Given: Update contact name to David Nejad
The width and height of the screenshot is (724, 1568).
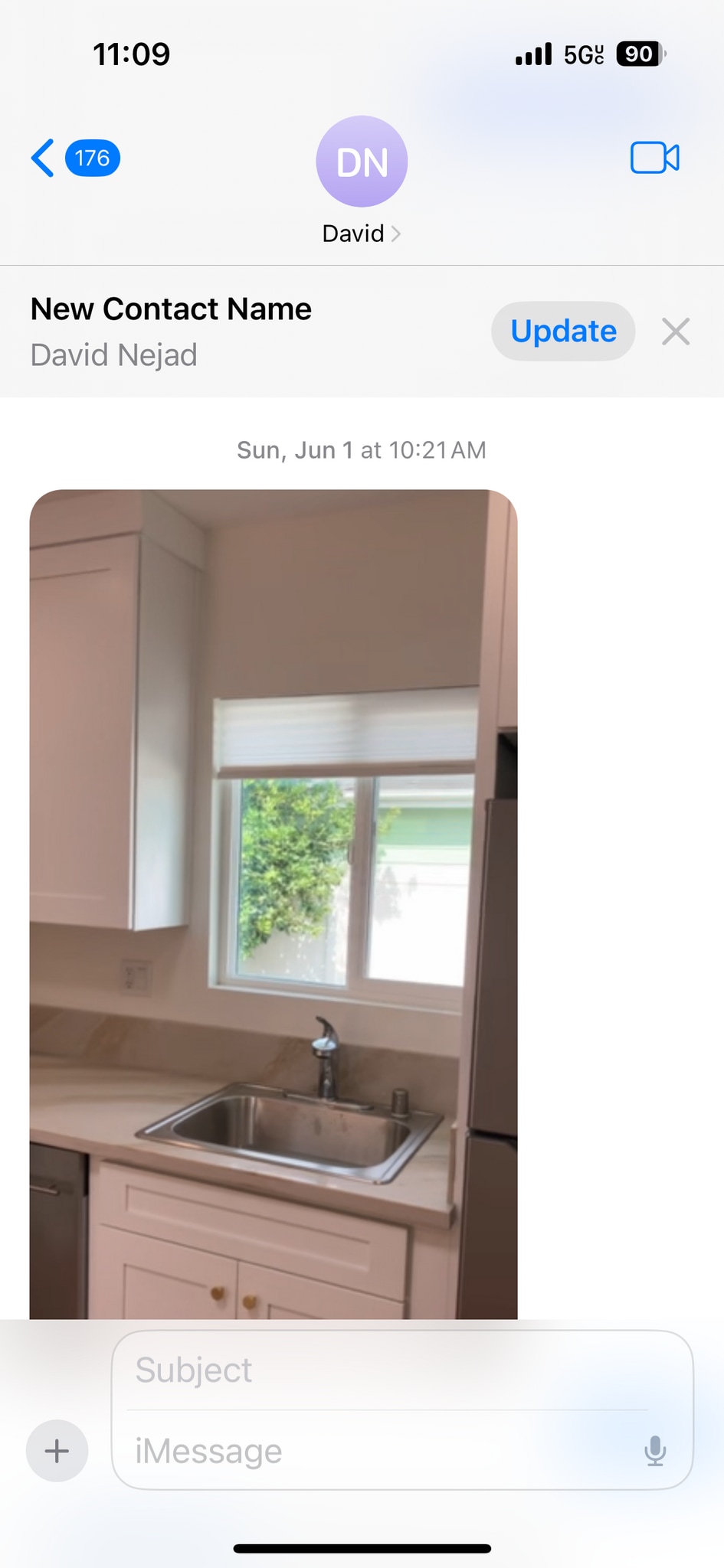Looking at the screenshot, I should click(x=563, y=332).
